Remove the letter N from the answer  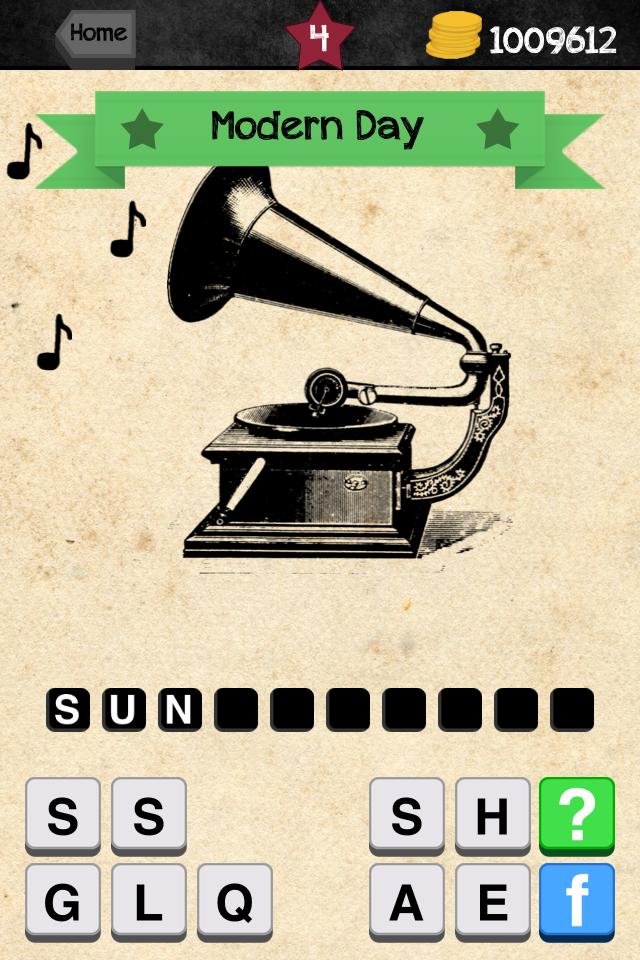click(179, 709)
